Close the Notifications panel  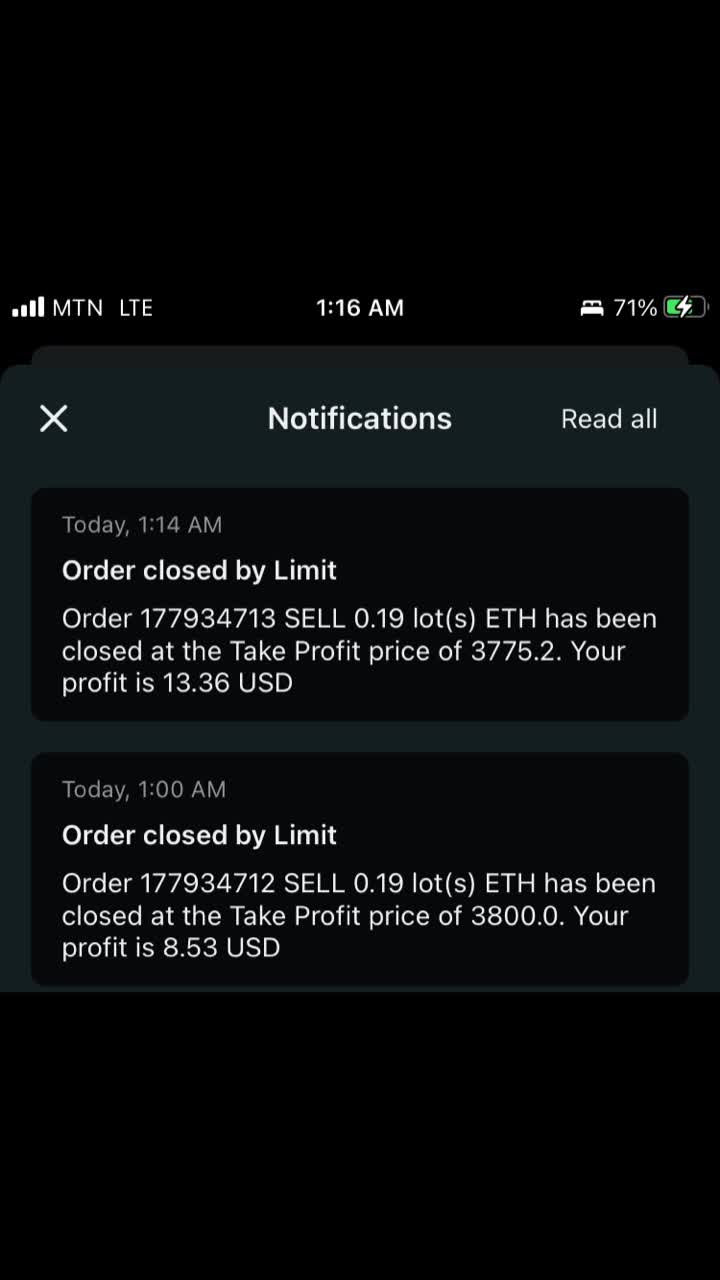54,419
